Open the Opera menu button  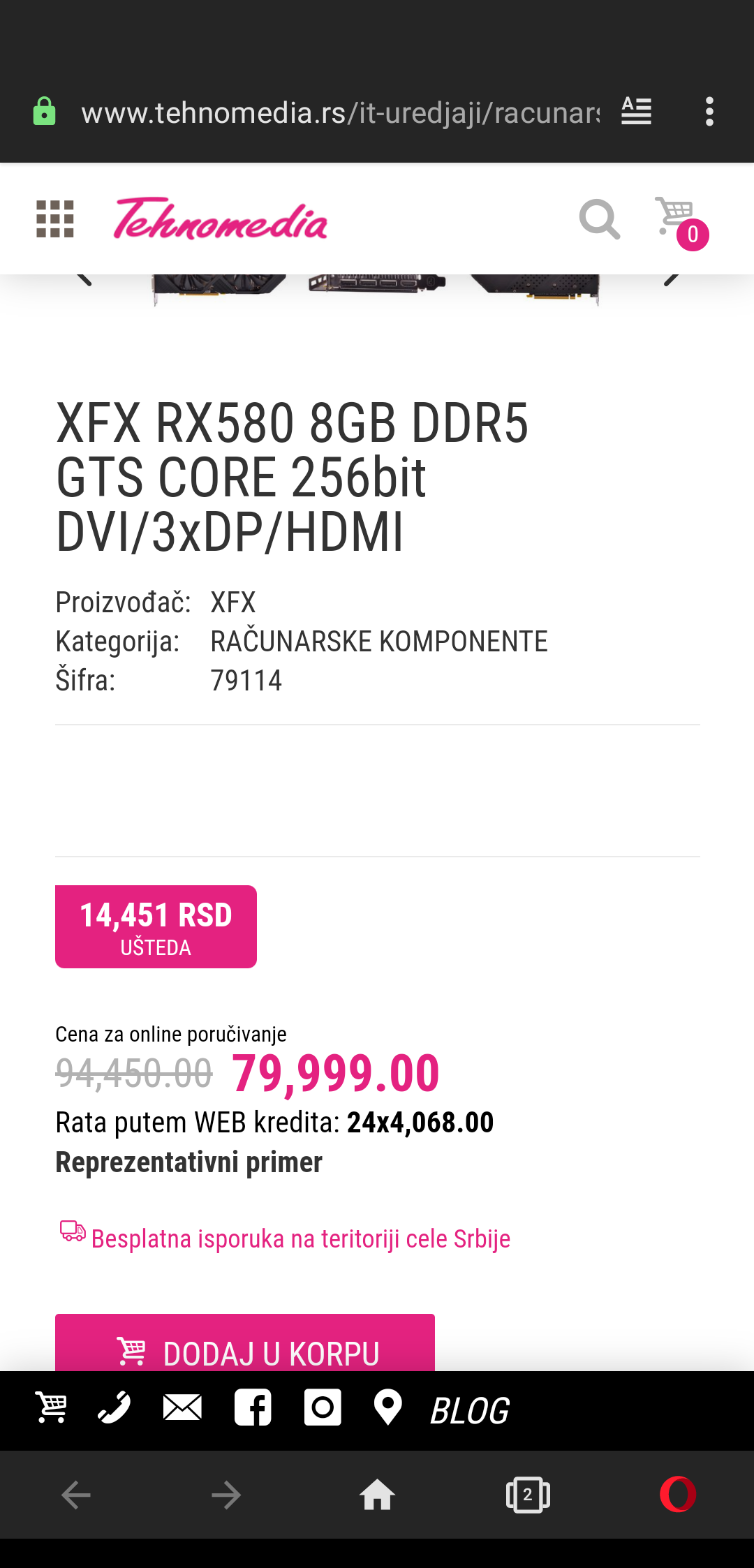coord(678,1495)
